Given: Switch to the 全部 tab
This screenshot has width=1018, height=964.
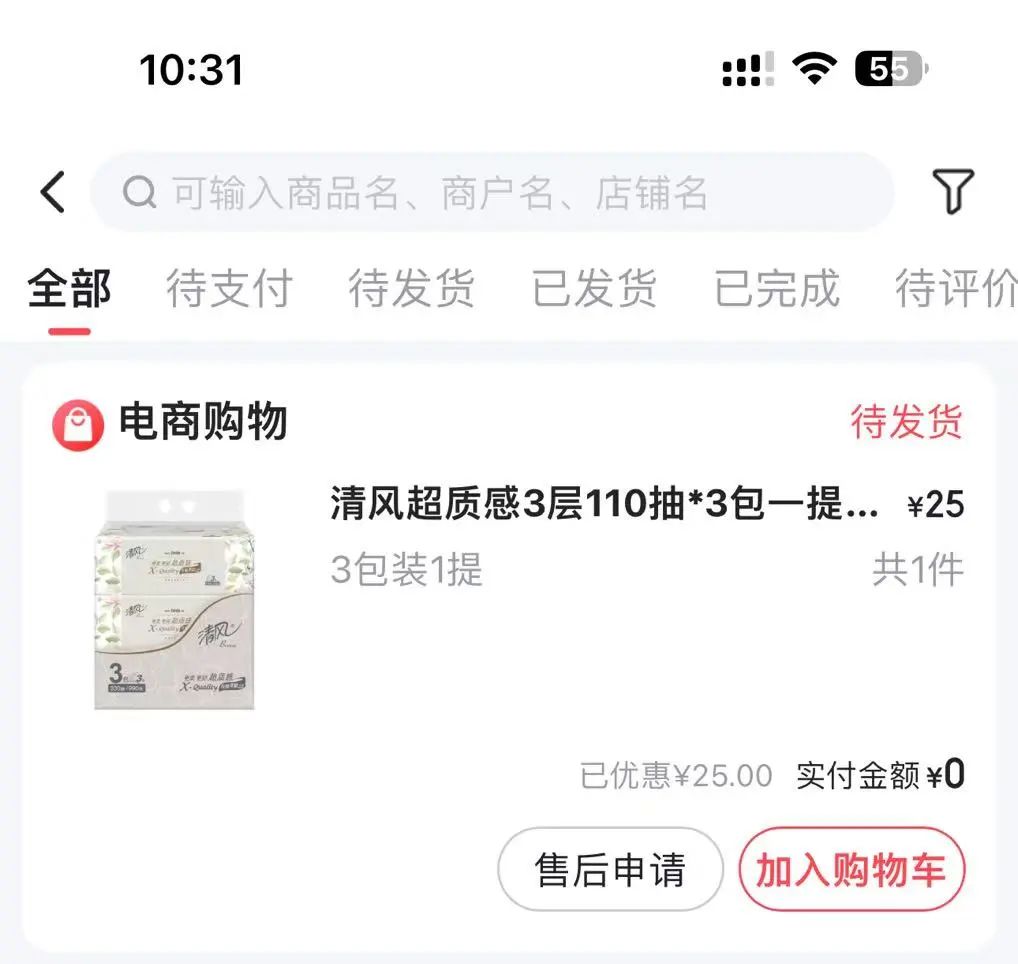Looking at the screenshot, I should [69, 289].
